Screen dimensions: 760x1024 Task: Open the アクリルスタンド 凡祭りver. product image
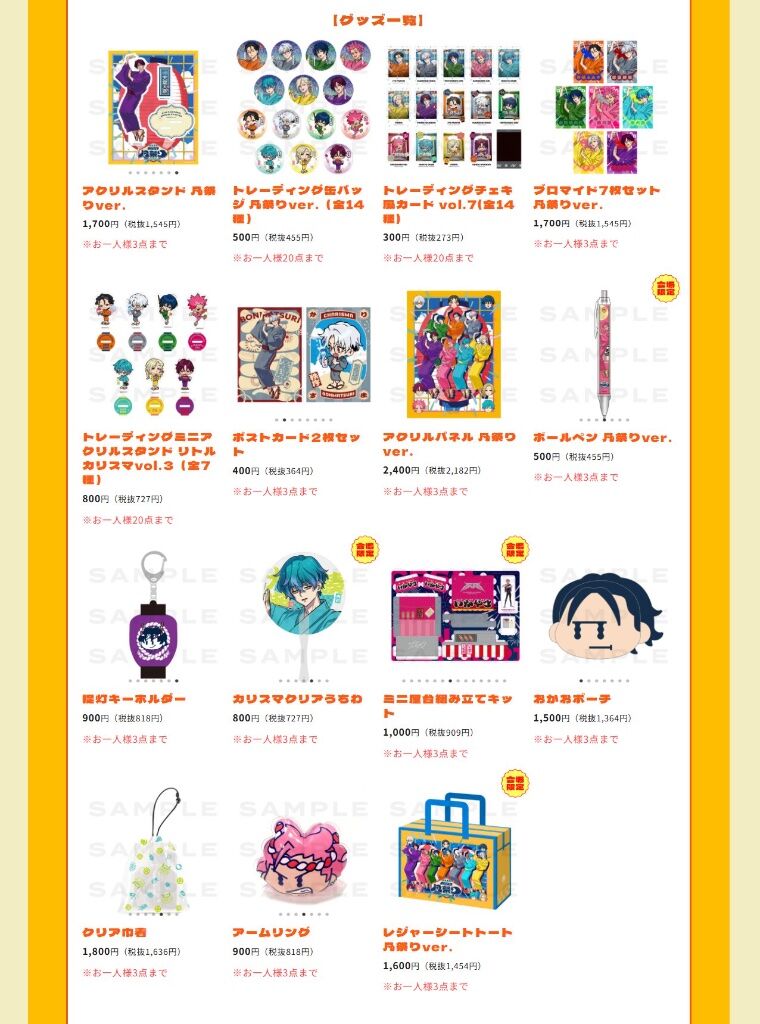(152, 107)
